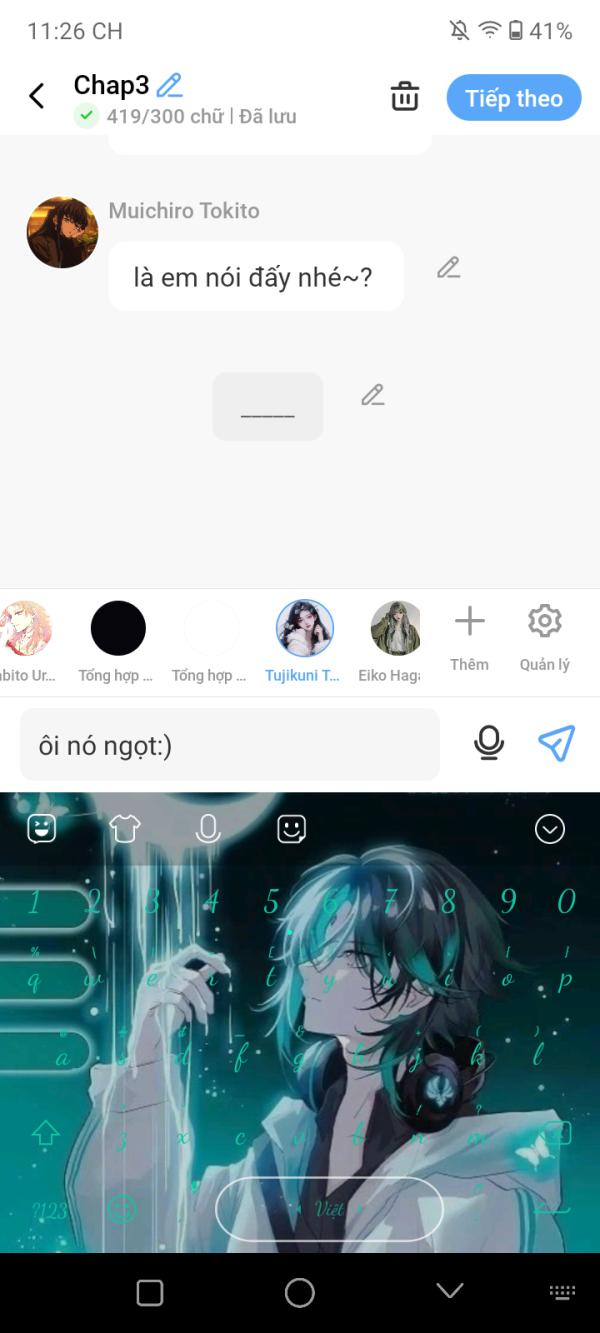Collapse the keyboard toolbar with the chevron
The image size is (600, 1333).
click(x=550, y=829)
